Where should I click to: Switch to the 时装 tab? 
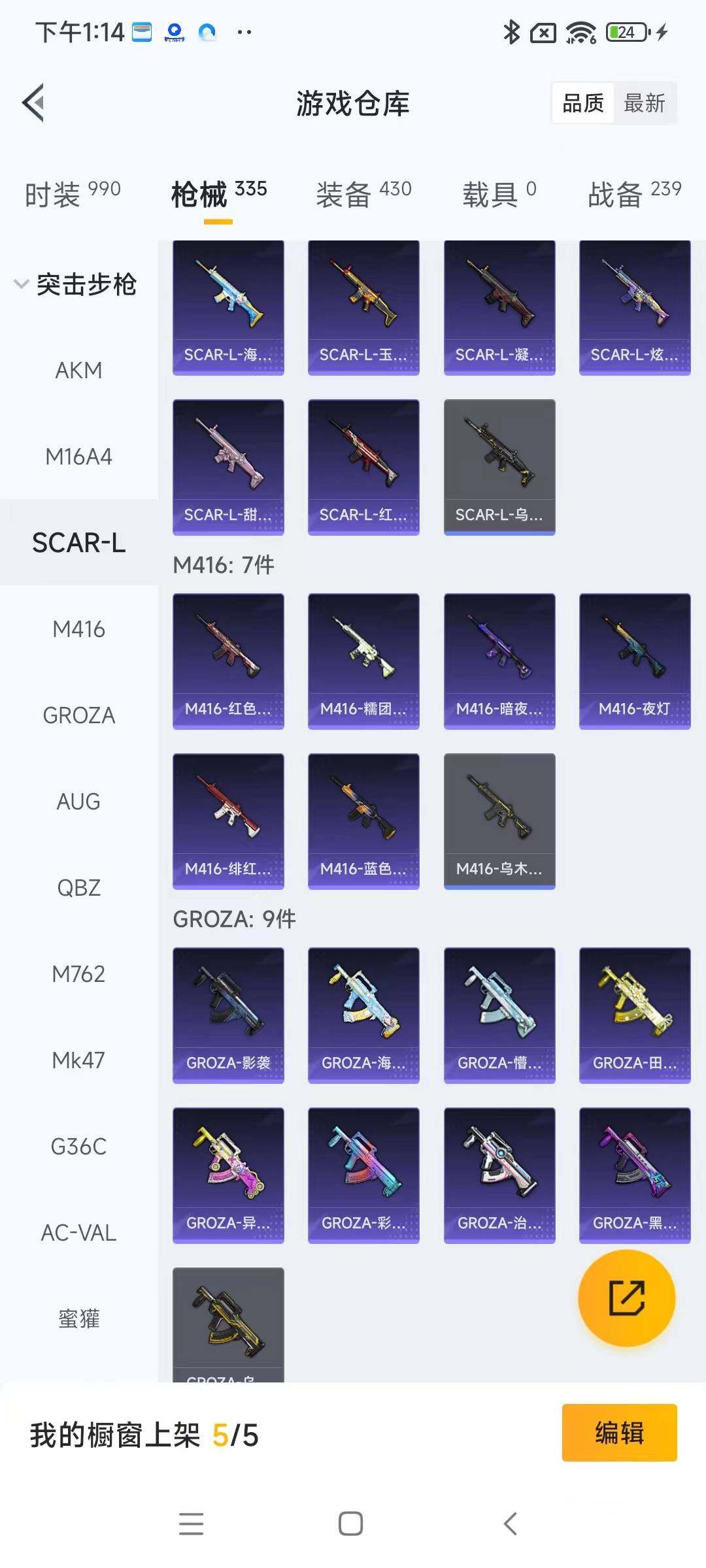click(72, 194)
